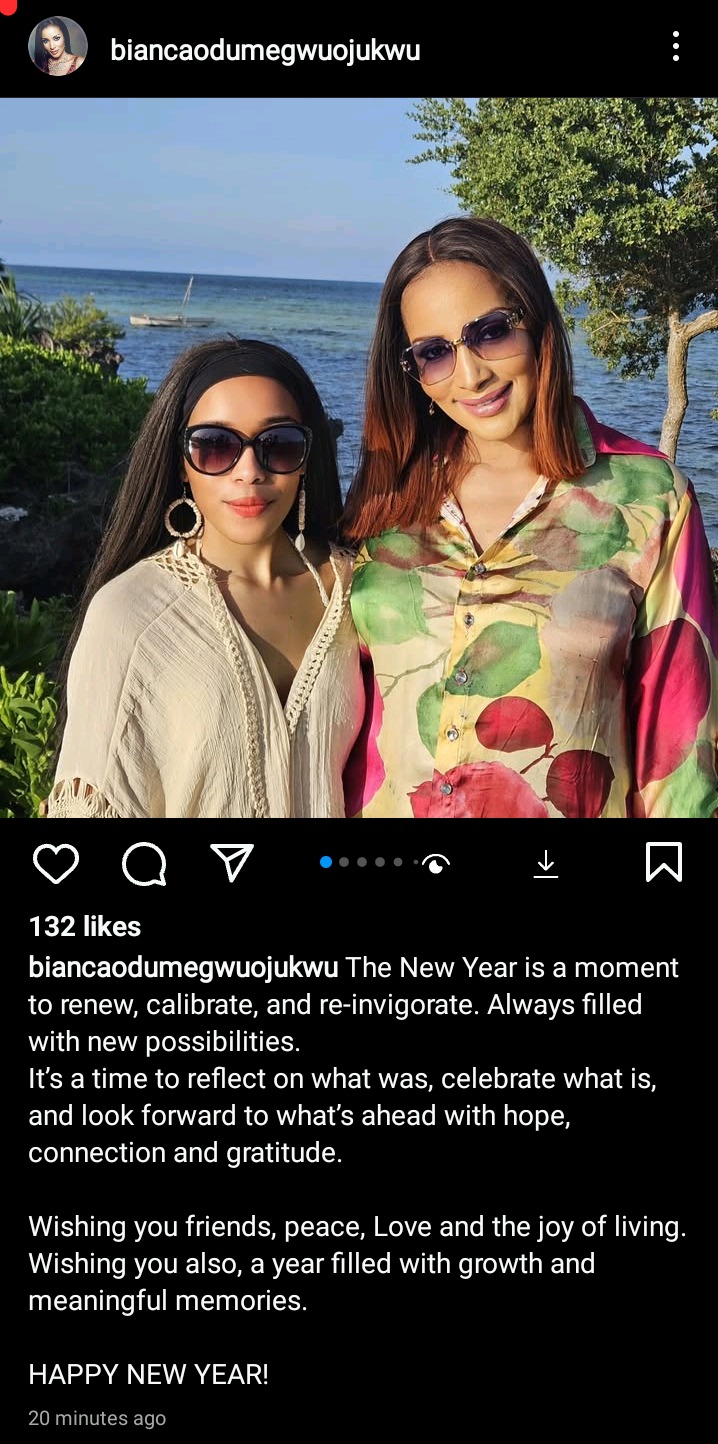View the 132 likes list
Screen dimensions: 718x1444
[85, 927]
